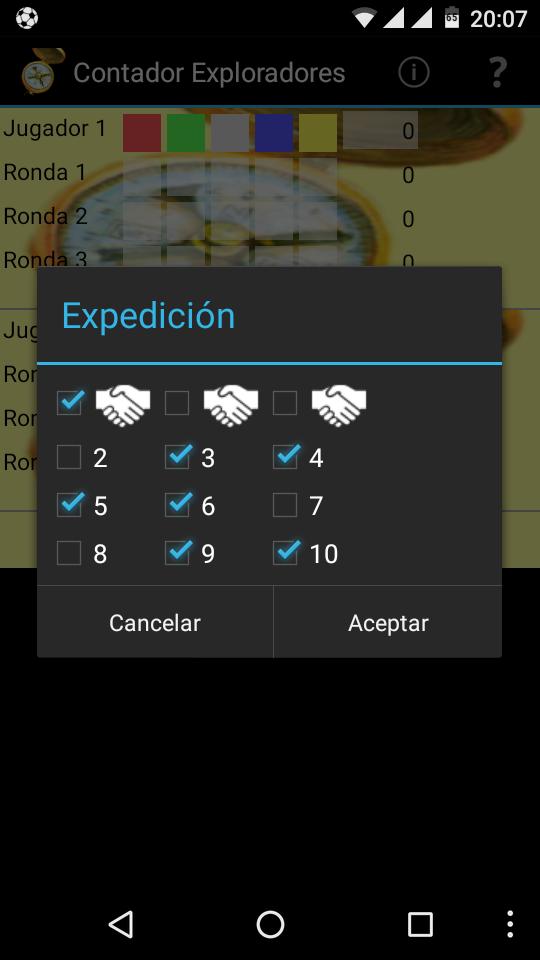Select the checkbox for card 8
The image size is (540, 960).
pos(69,553)
